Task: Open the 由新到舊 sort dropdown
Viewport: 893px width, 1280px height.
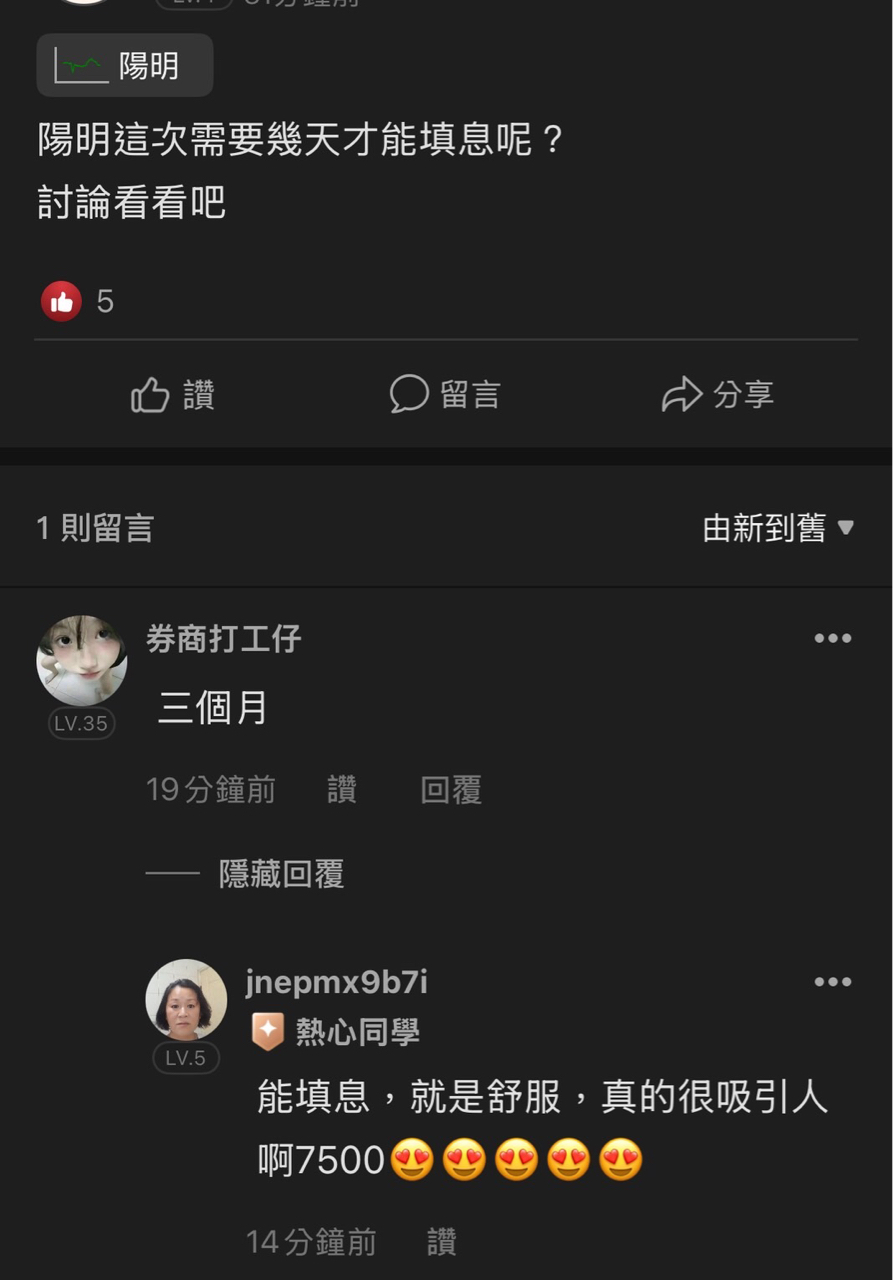Action: pos(778,528)
